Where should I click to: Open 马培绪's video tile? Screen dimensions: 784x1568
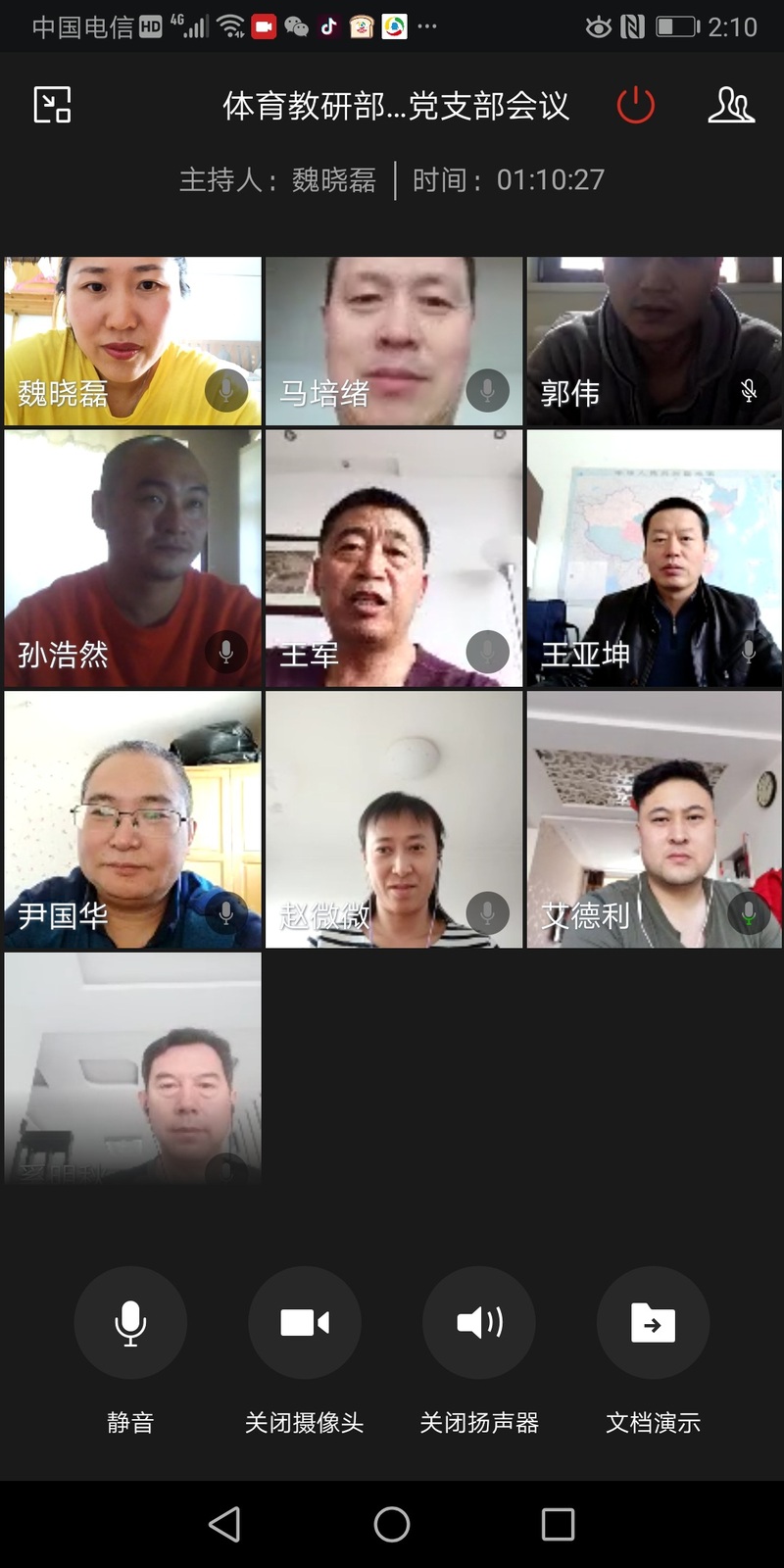click(394, 341)
